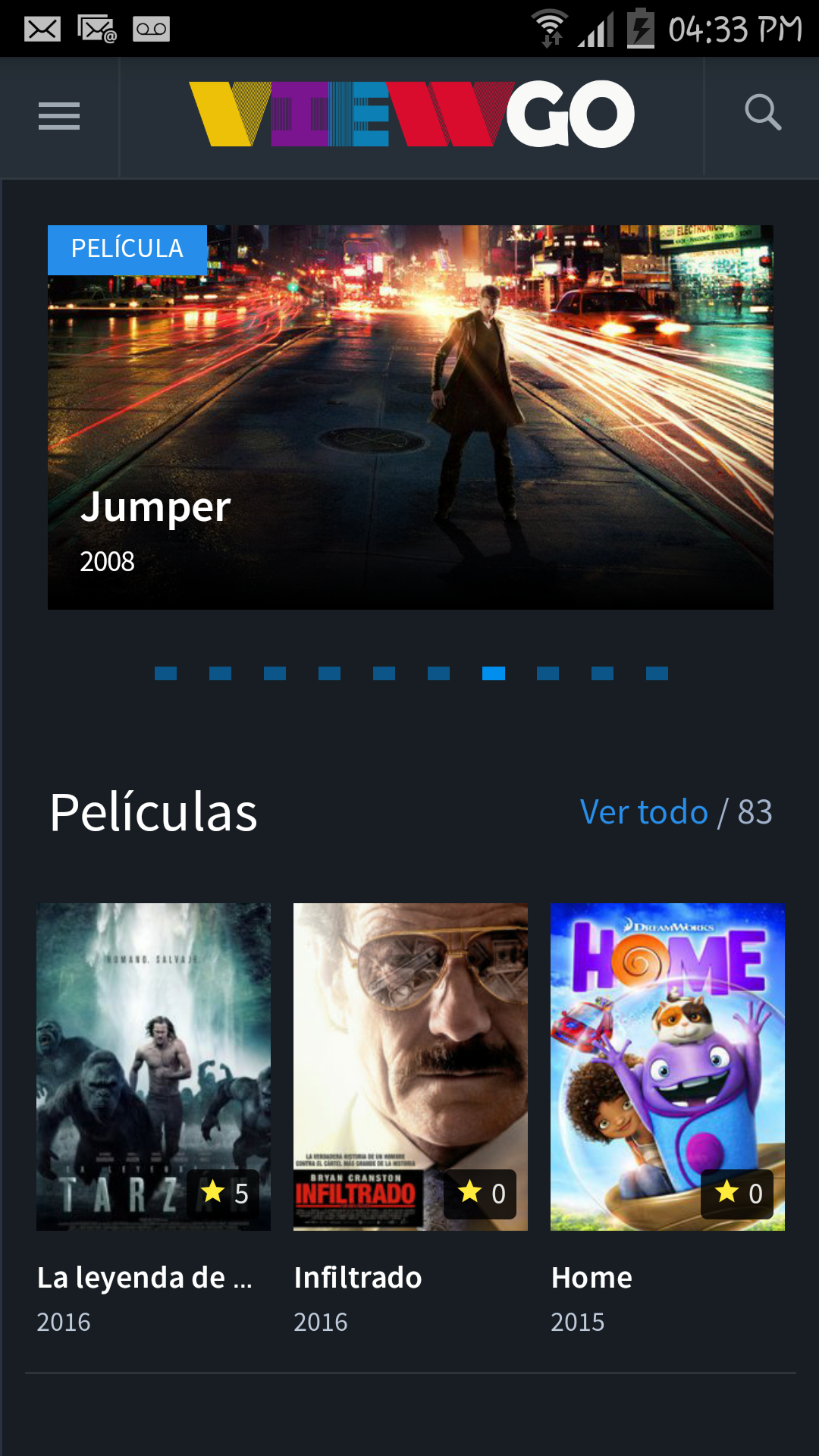Open La leyenda de Tarzán poster
This screenshot has height=1456, width=819.
pos(153,1066)
